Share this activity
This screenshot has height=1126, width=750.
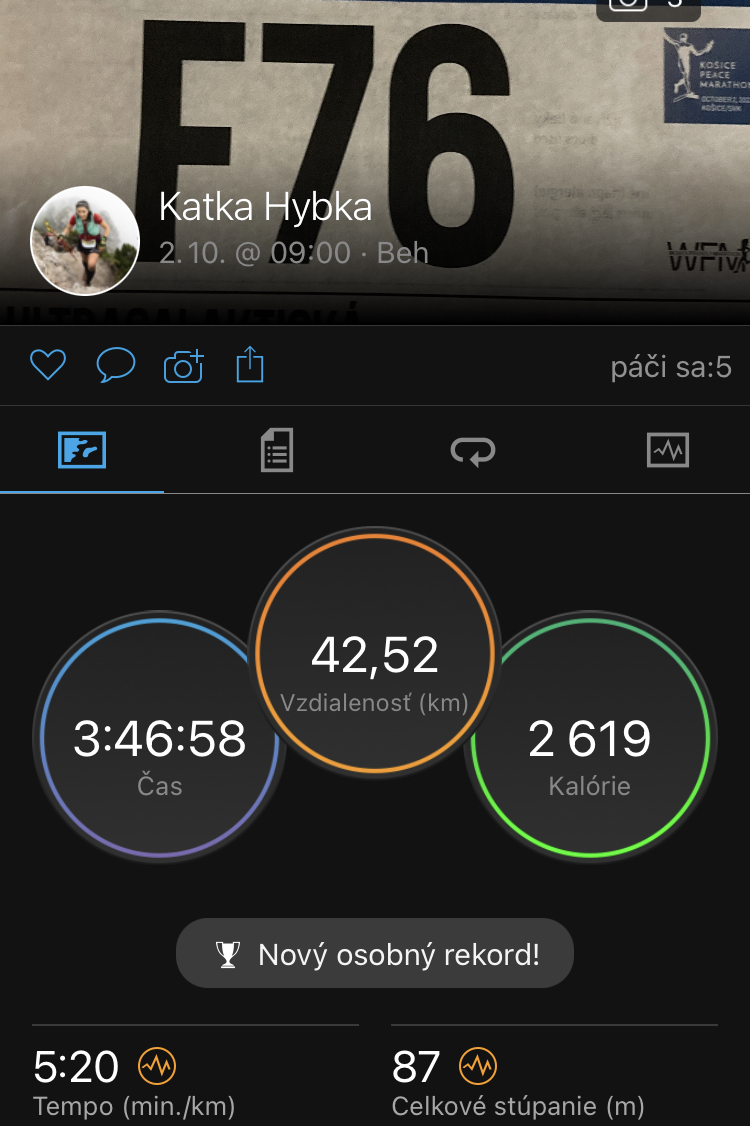(250, 364)
